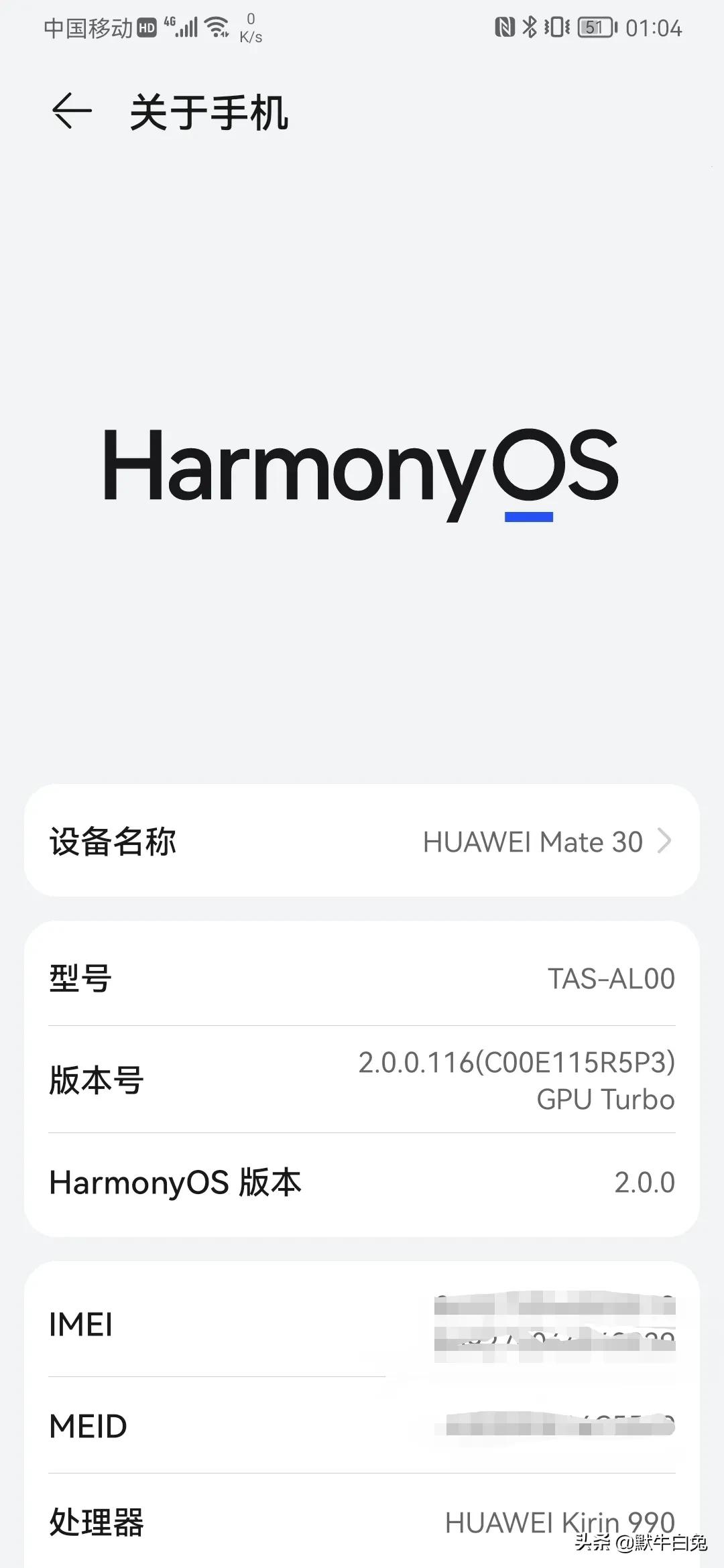
Task: Tap the battery level indicator showing 51
Action: [x=595, y=27]
